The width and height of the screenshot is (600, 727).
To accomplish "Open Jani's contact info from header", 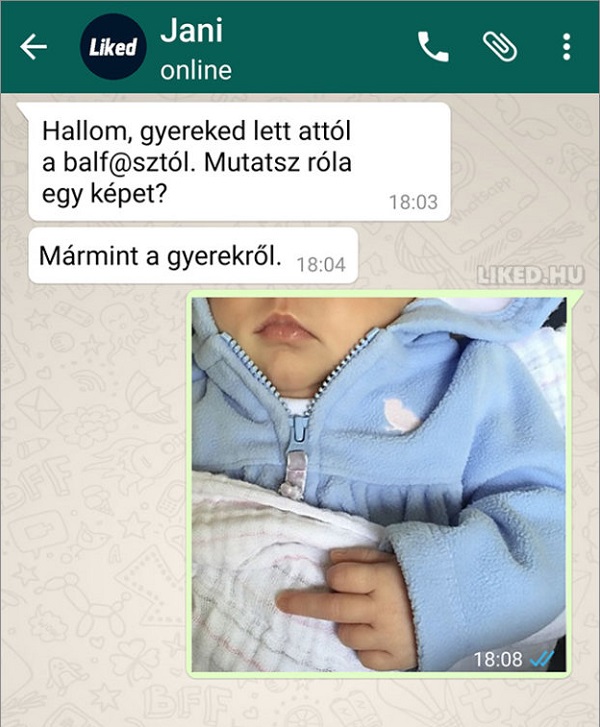I will pyautogui.click(x=195, y=47).
